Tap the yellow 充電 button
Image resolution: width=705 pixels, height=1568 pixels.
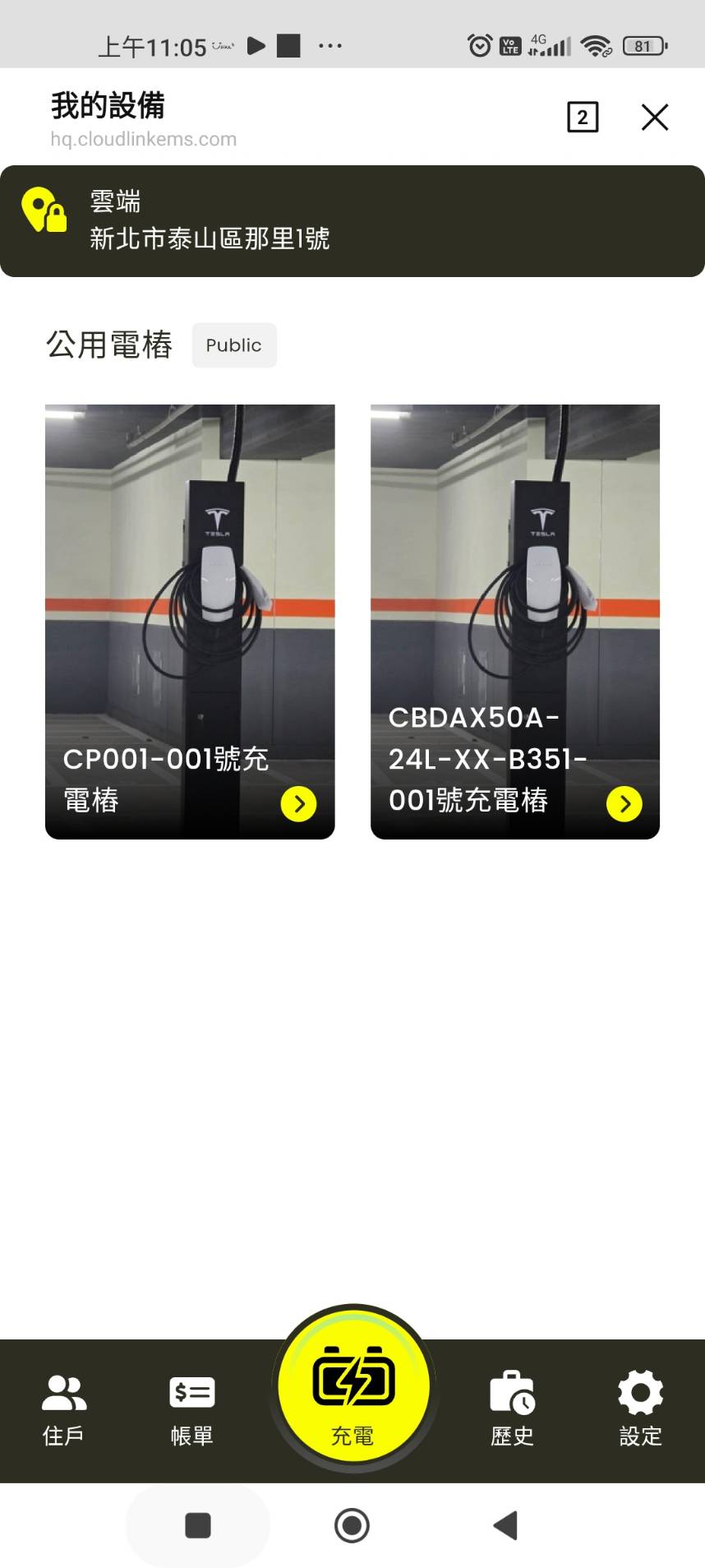(353, 1390)
